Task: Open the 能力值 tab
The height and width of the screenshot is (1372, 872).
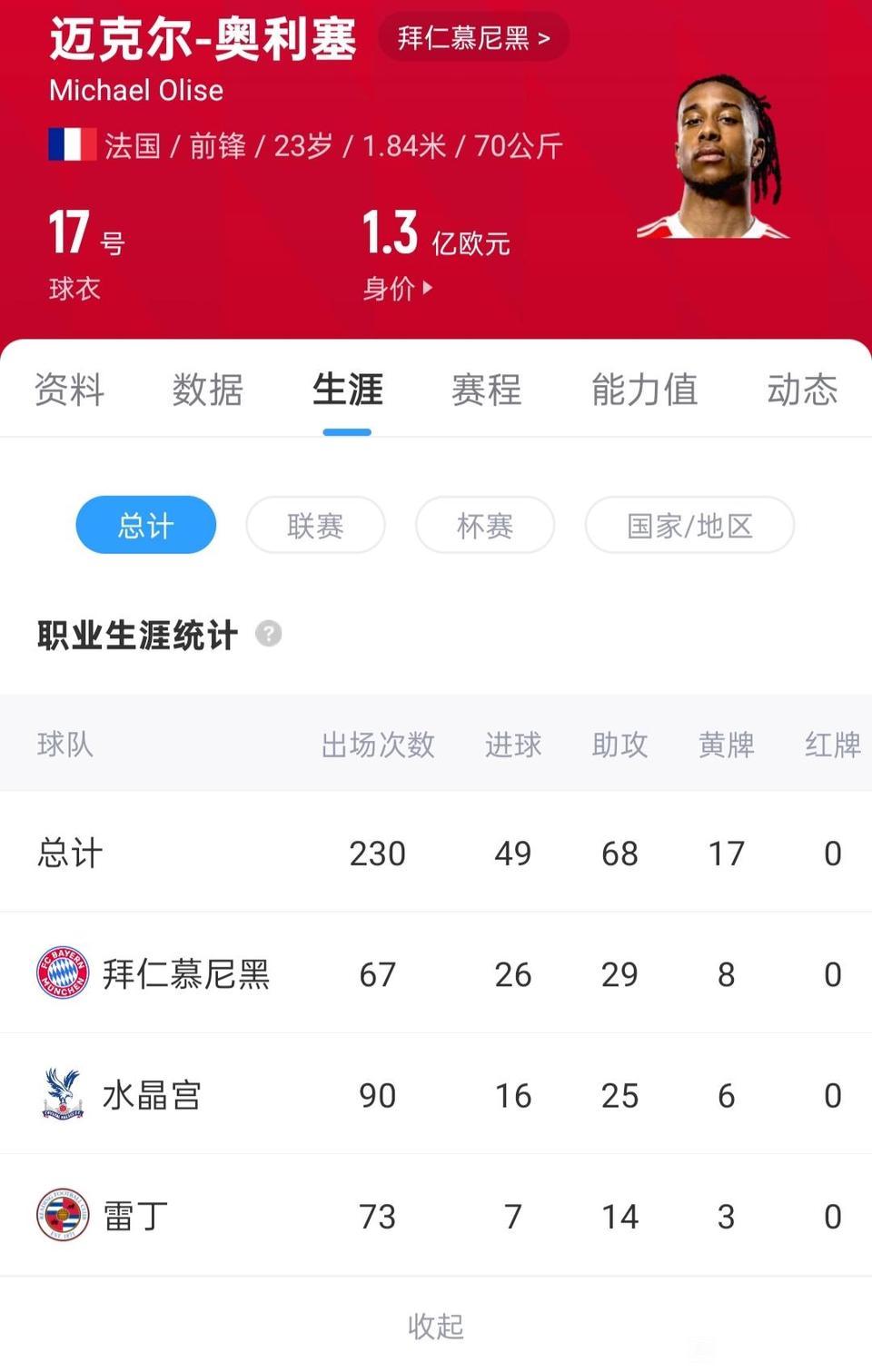Action: coord(644,390)
